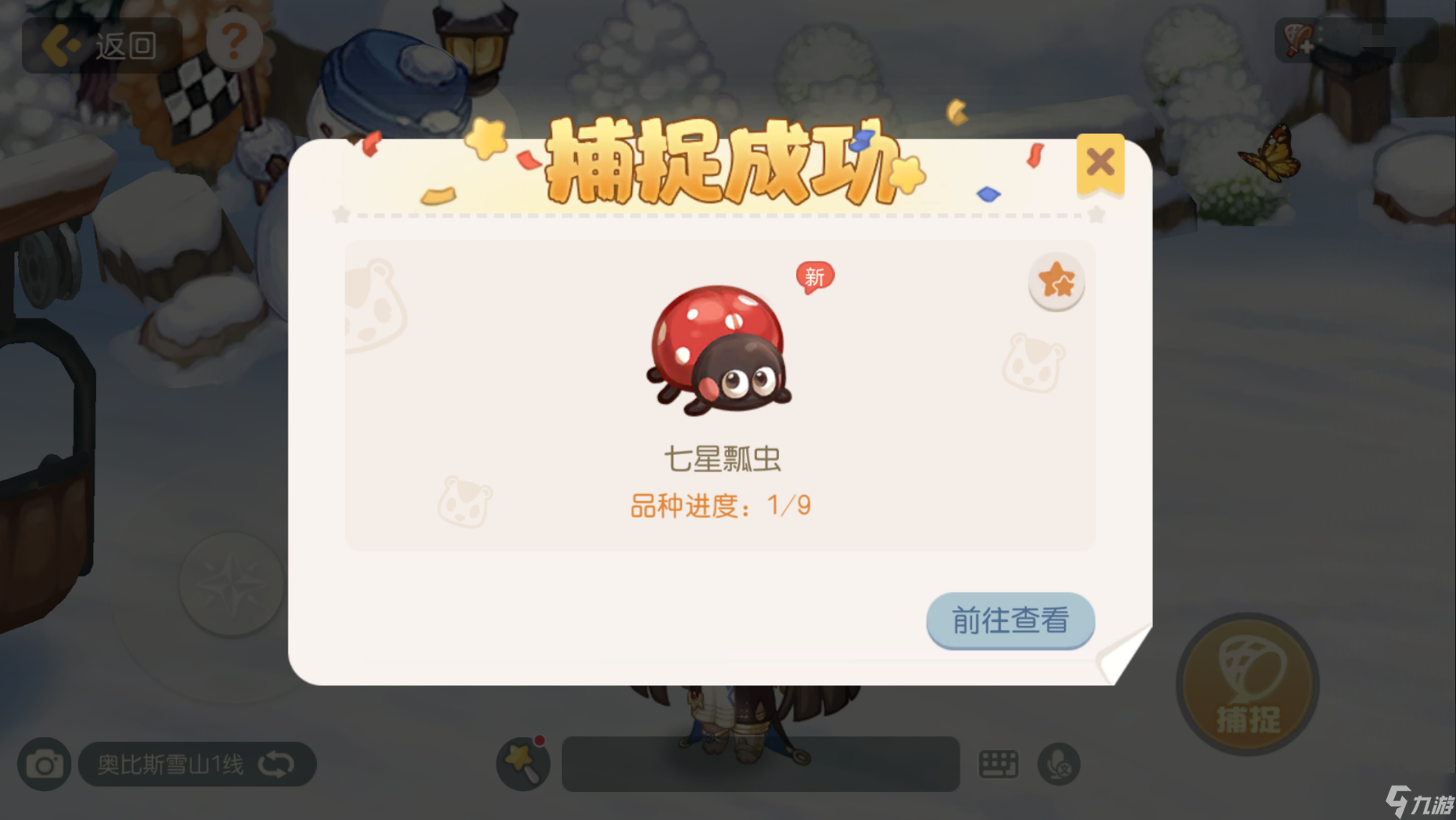The width and height of the screenshot is (1456, 820).
Task: Tap the 捕捉 capture button
Action: (1247, 685)
